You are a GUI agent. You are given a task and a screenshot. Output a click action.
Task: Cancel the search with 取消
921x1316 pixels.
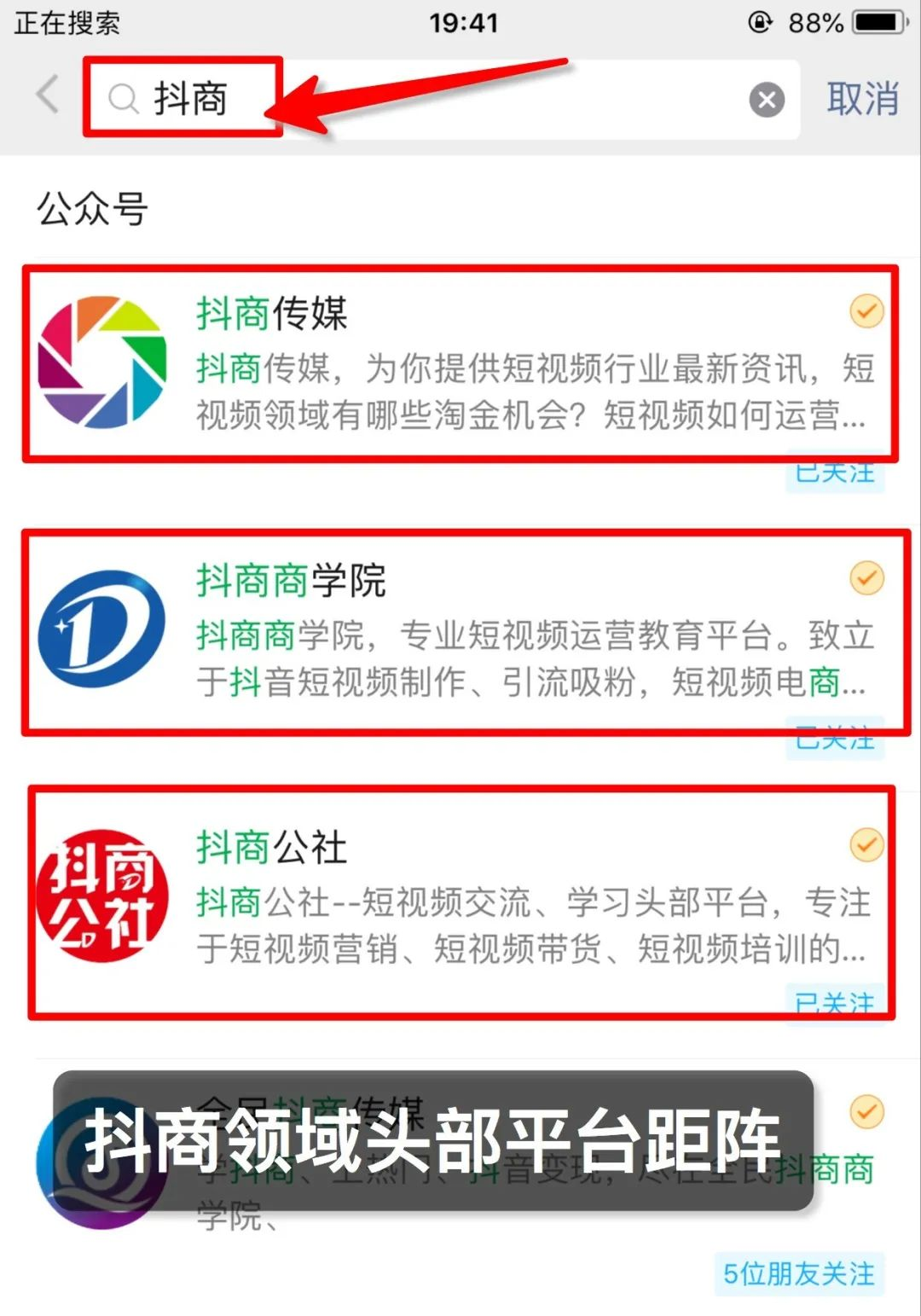pyautogui.click(x=862, y=99)
